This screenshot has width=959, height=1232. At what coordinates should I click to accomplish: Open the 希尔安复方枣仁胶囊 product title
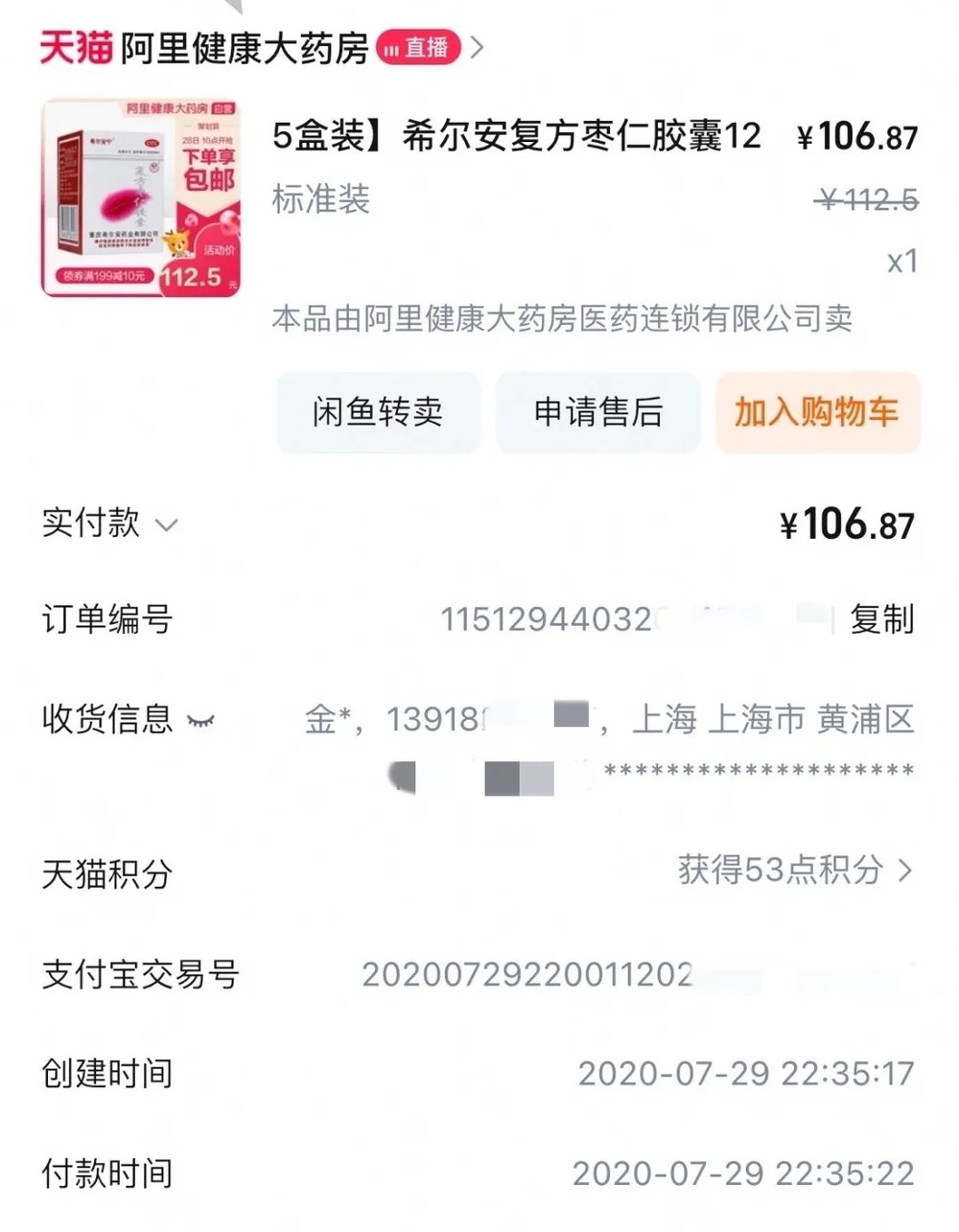click(516, 136)
